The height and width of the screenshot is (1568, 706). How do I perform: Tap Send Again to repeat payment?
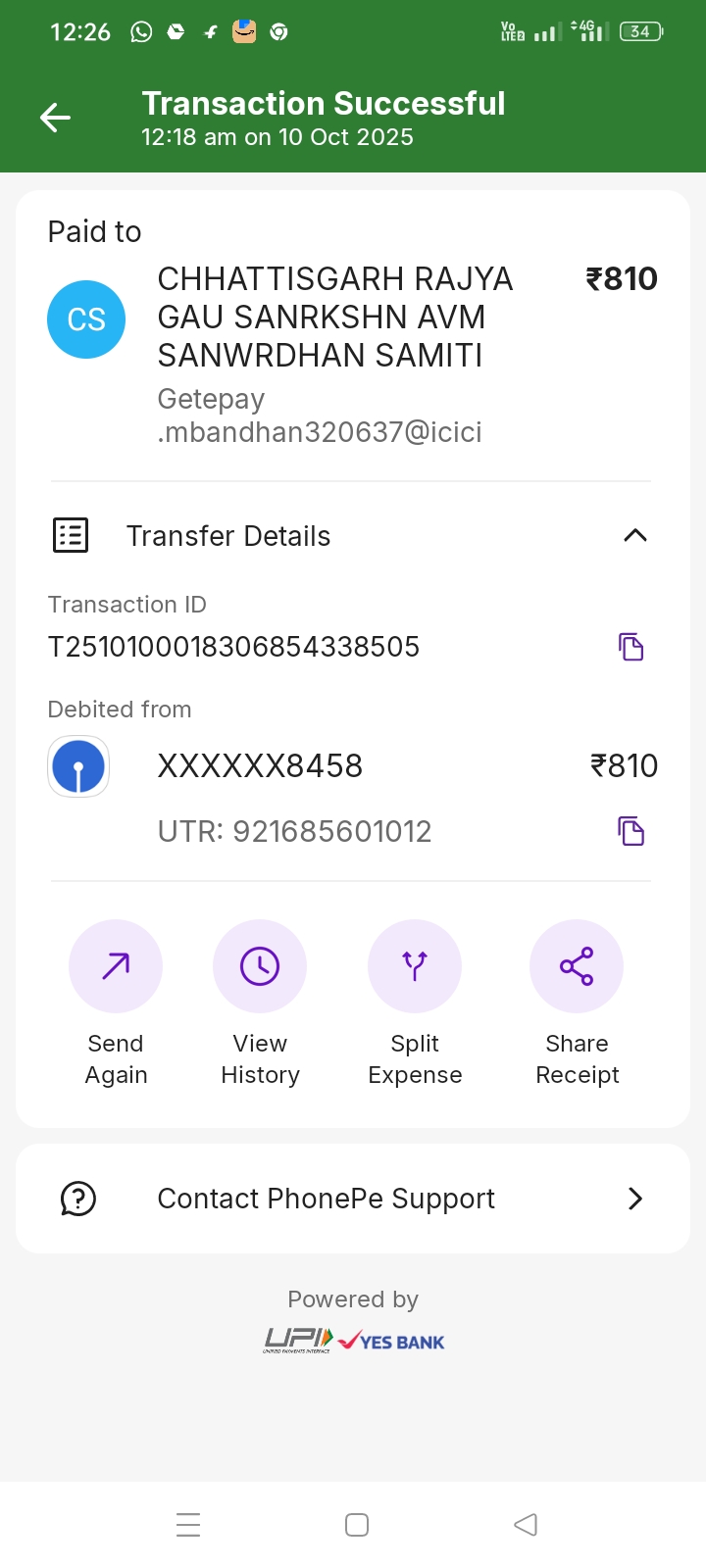coord(116,966)
